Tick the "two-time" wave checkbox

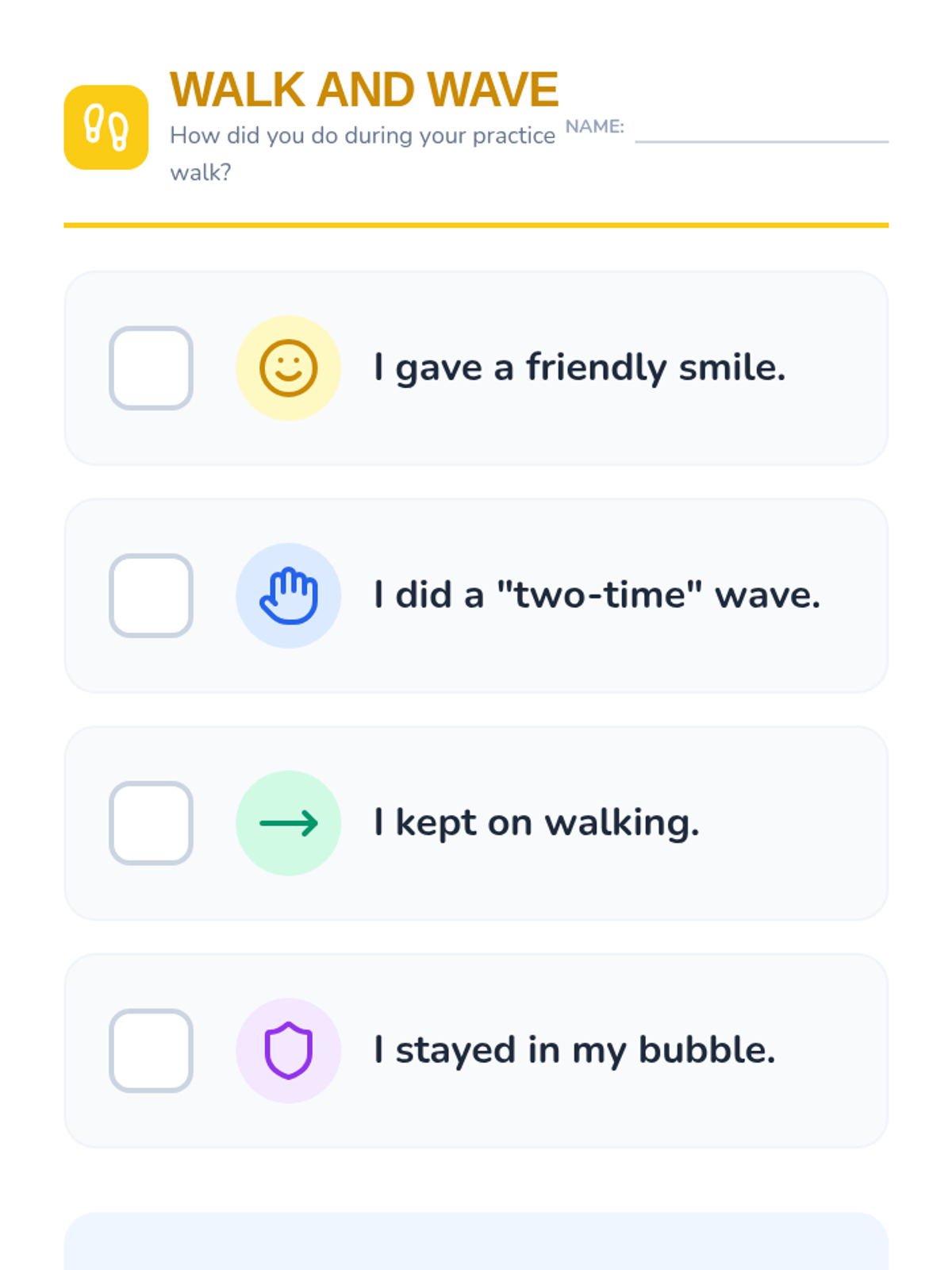151,595
